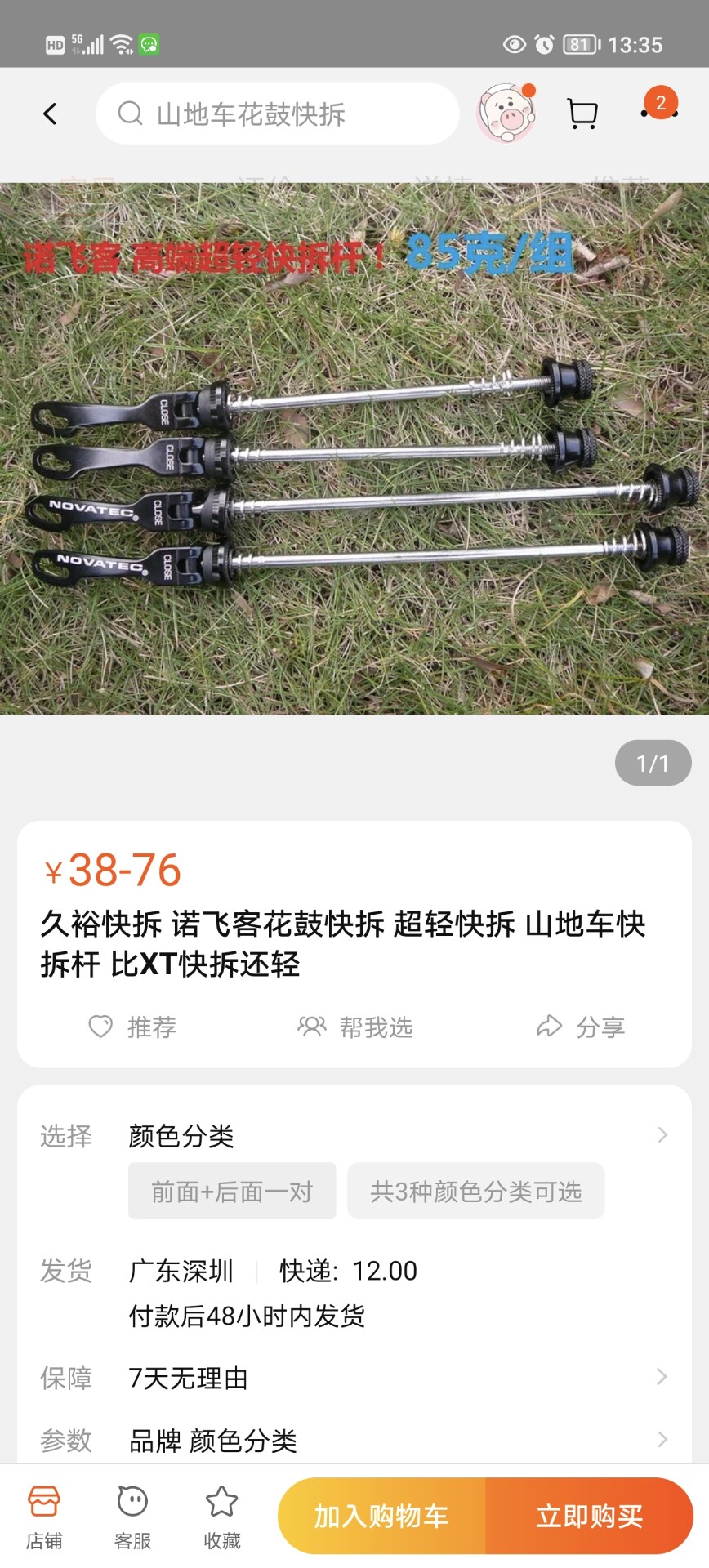Share this product via 分享
Viewport: 709px width, 1568px height.
pyautogui.click(x=581, y=1027)
